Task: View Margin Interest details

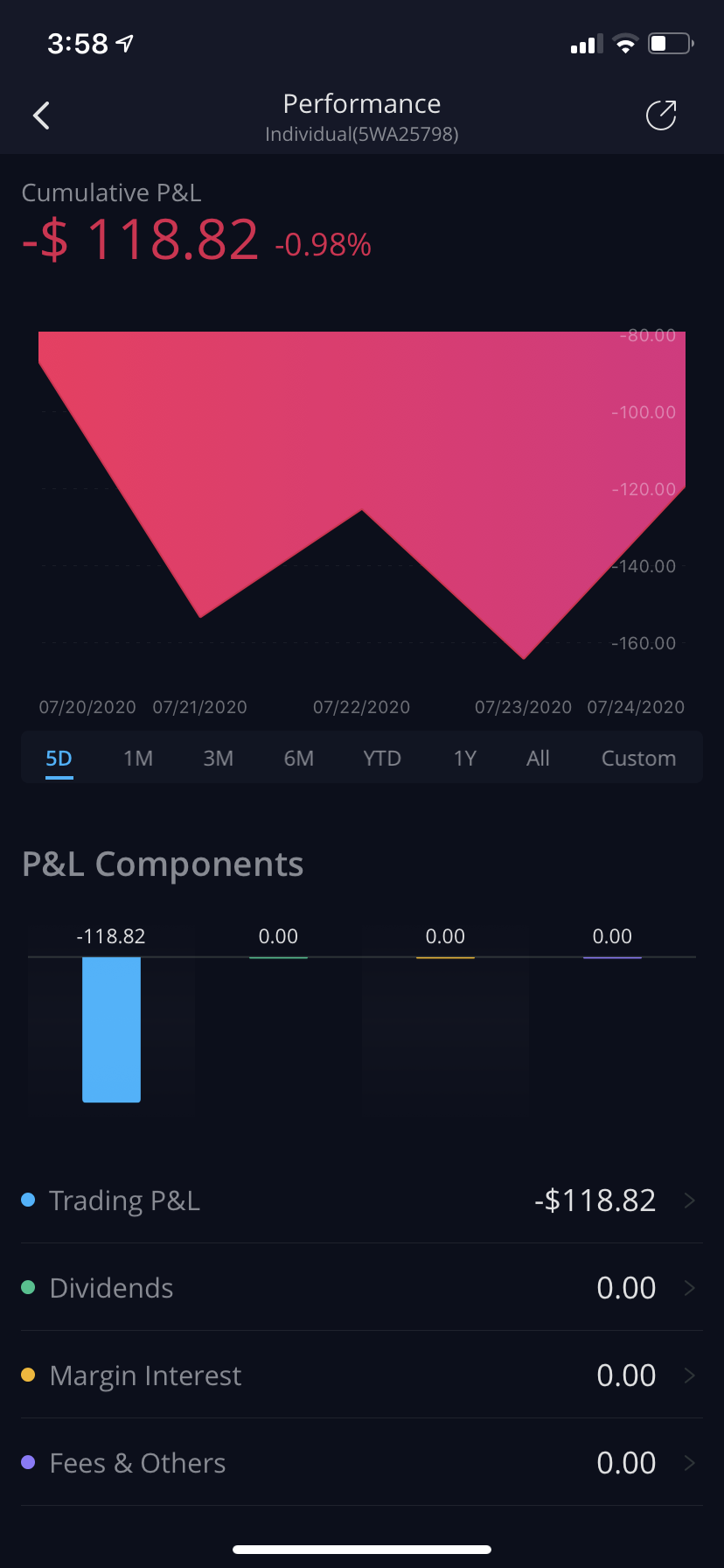Action: pyautogui.click(x=362, y=1375)
